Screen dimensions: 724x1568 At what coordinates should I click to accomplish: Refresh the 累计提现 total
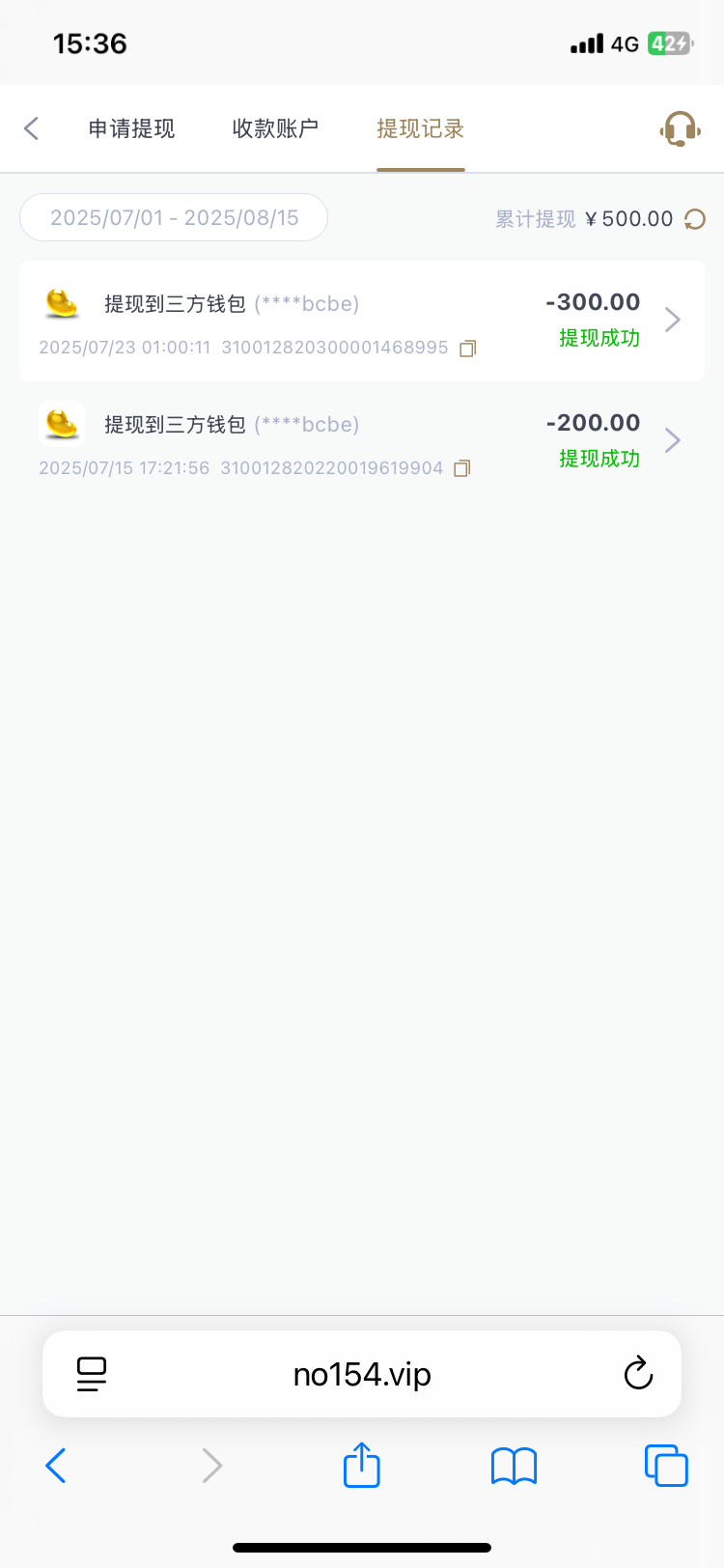point(695,219)
